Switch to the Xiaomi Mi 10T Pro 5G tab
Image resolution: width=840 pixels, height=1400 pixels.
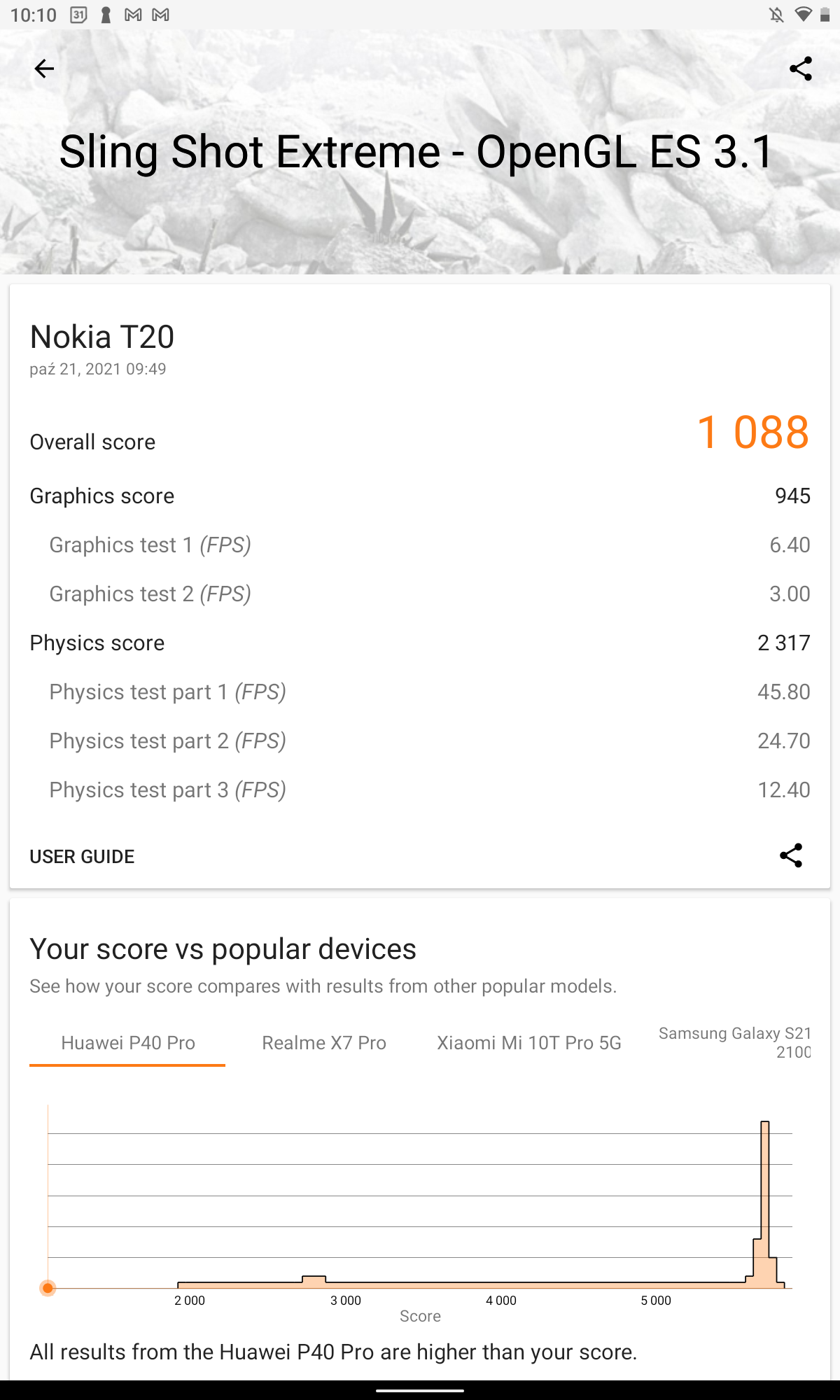tap(528, 1042)
